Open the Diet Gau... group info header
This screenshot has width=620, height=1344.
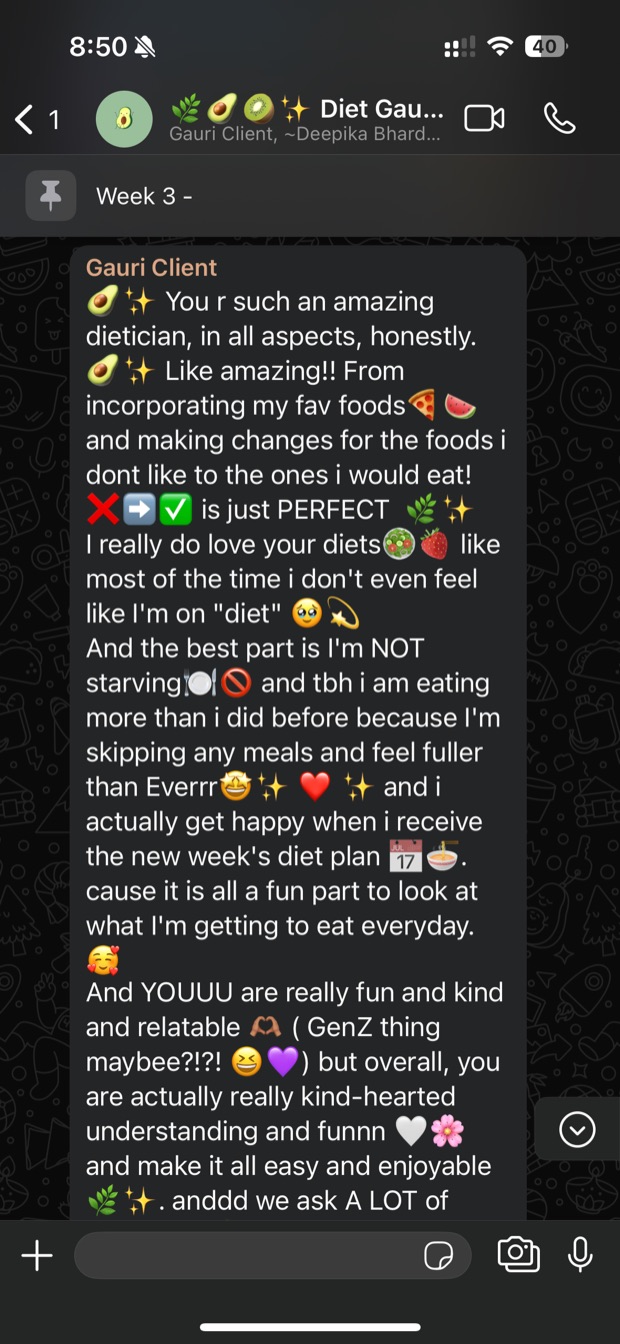306,119
